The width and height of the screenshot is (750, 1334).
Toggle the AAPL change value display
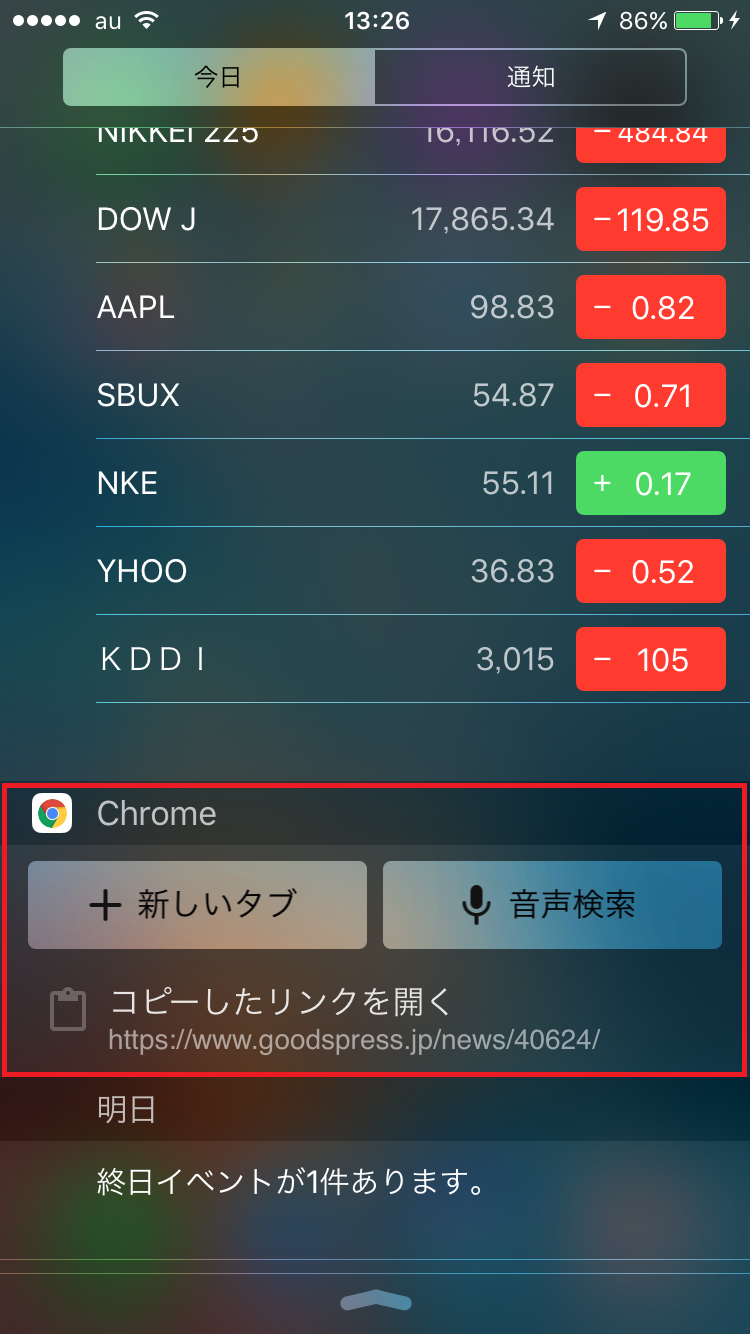tap(650, 307)
